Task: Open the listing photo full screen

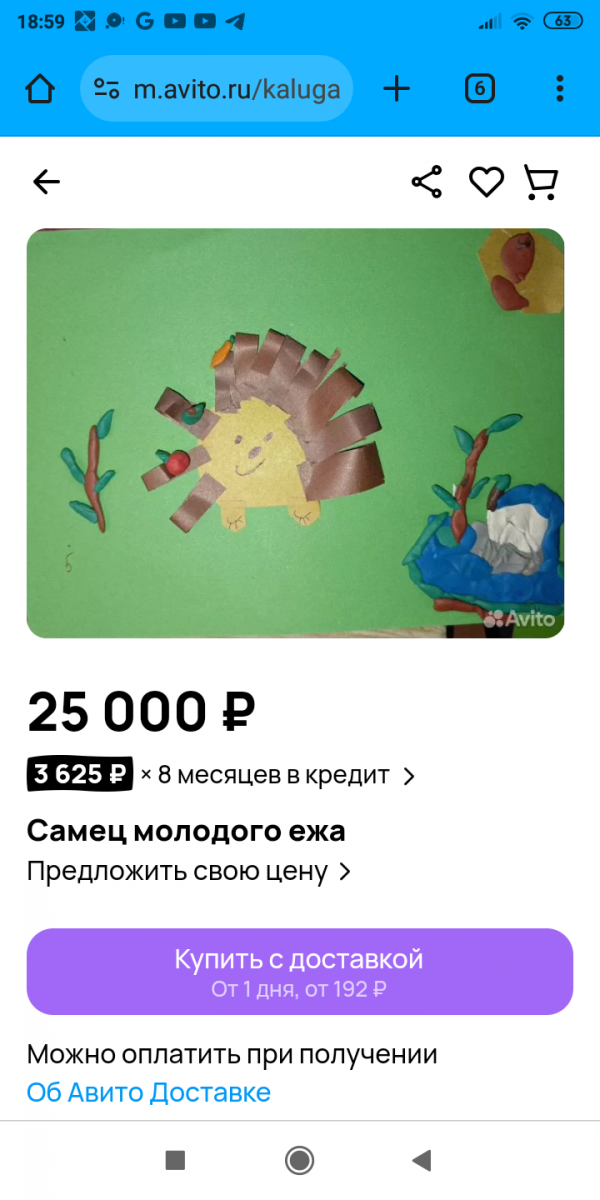Action: tap(295, 433)
